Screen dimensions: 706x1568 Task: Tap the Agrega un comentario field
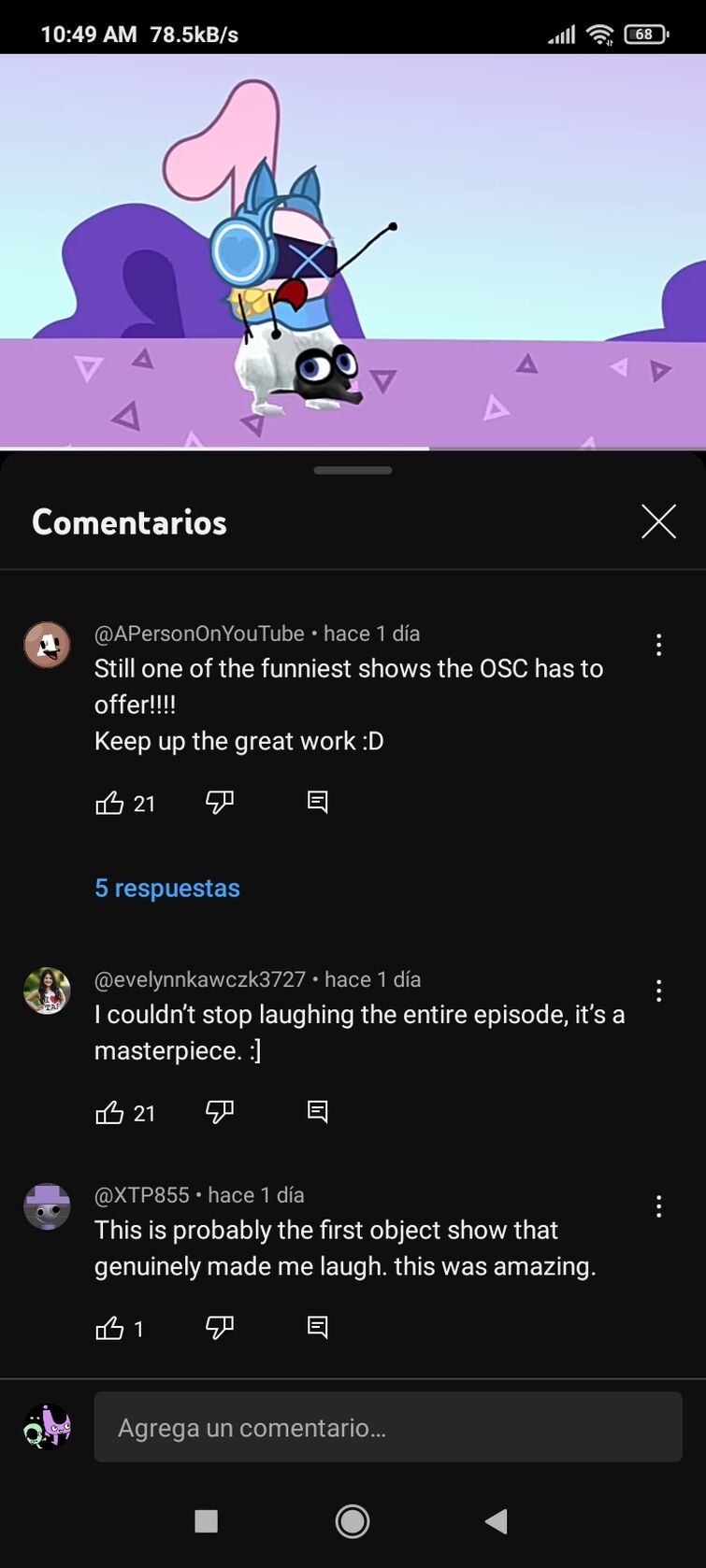click(x=387, y=1427)
